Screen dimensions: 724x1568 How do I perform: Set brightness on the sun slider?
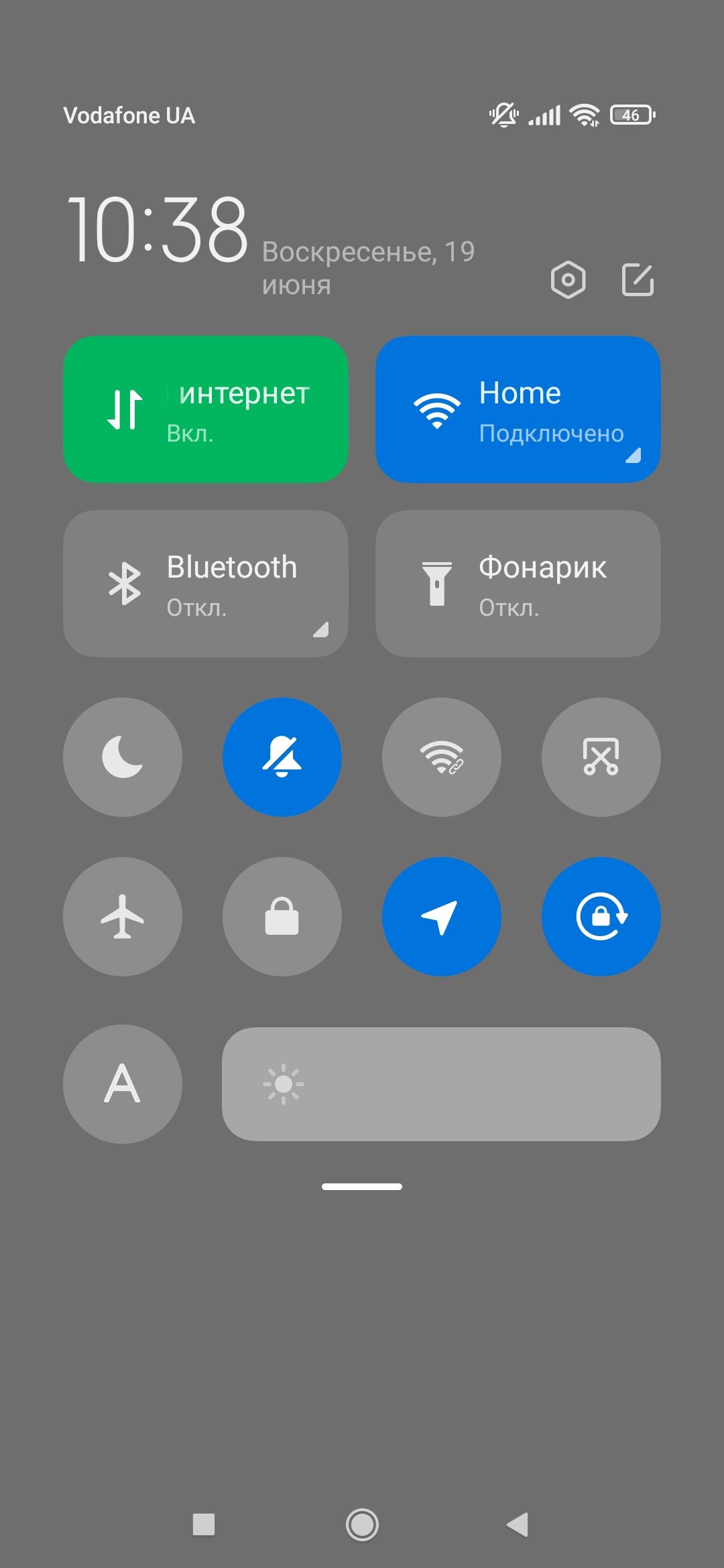pos(441,1084)
